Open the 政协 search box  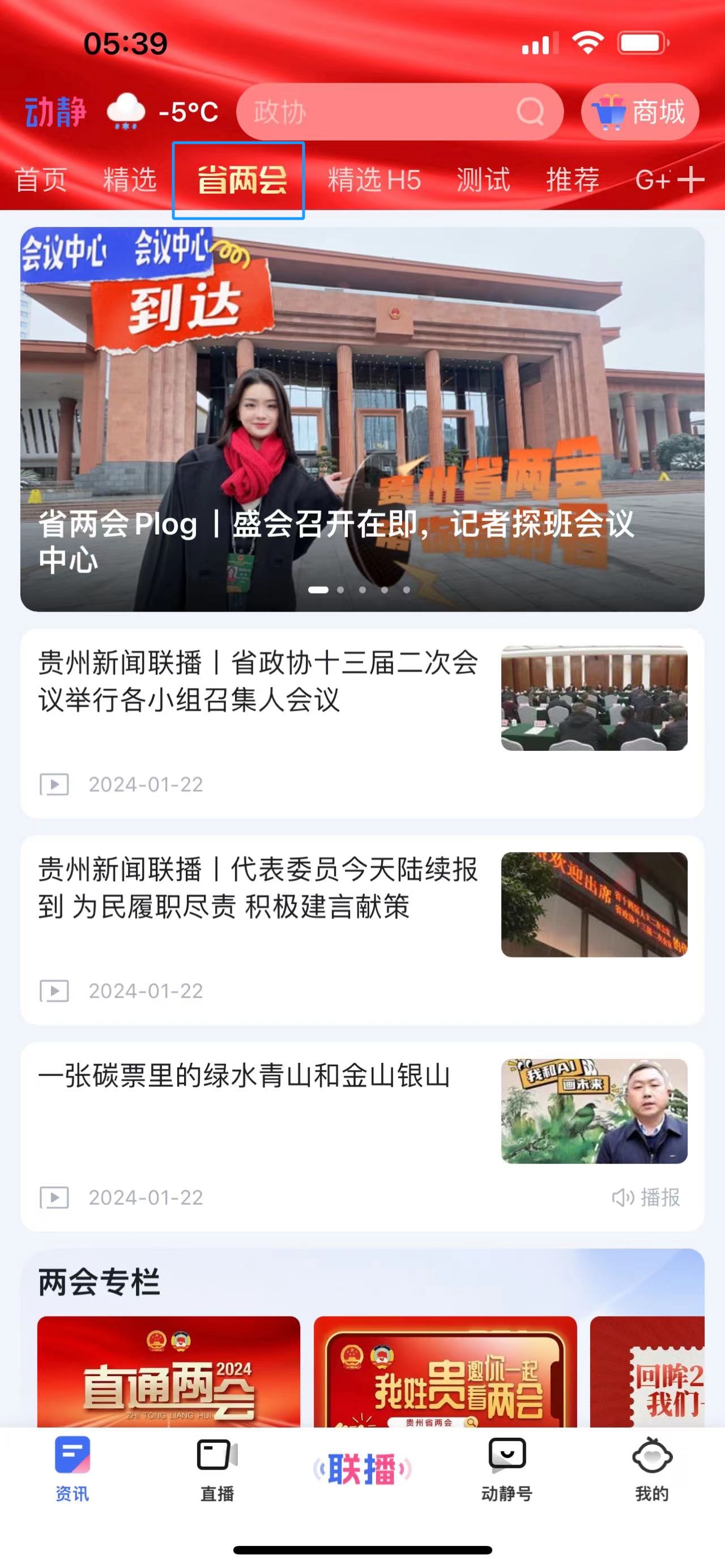(390, 112)
